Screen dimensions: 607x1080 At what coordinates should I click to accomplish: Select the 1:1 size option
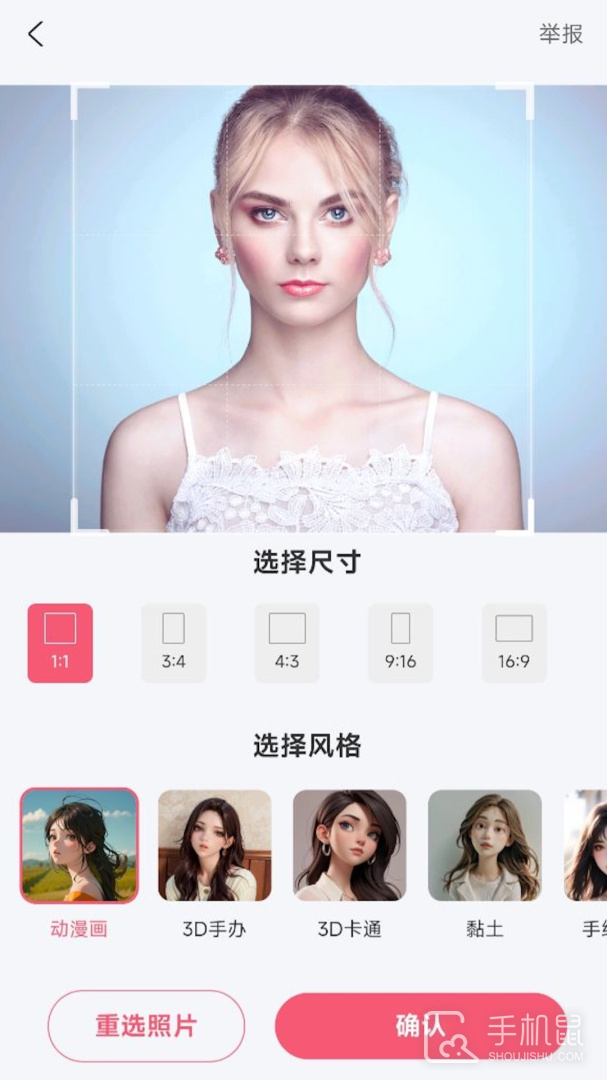tap(60, 643)
